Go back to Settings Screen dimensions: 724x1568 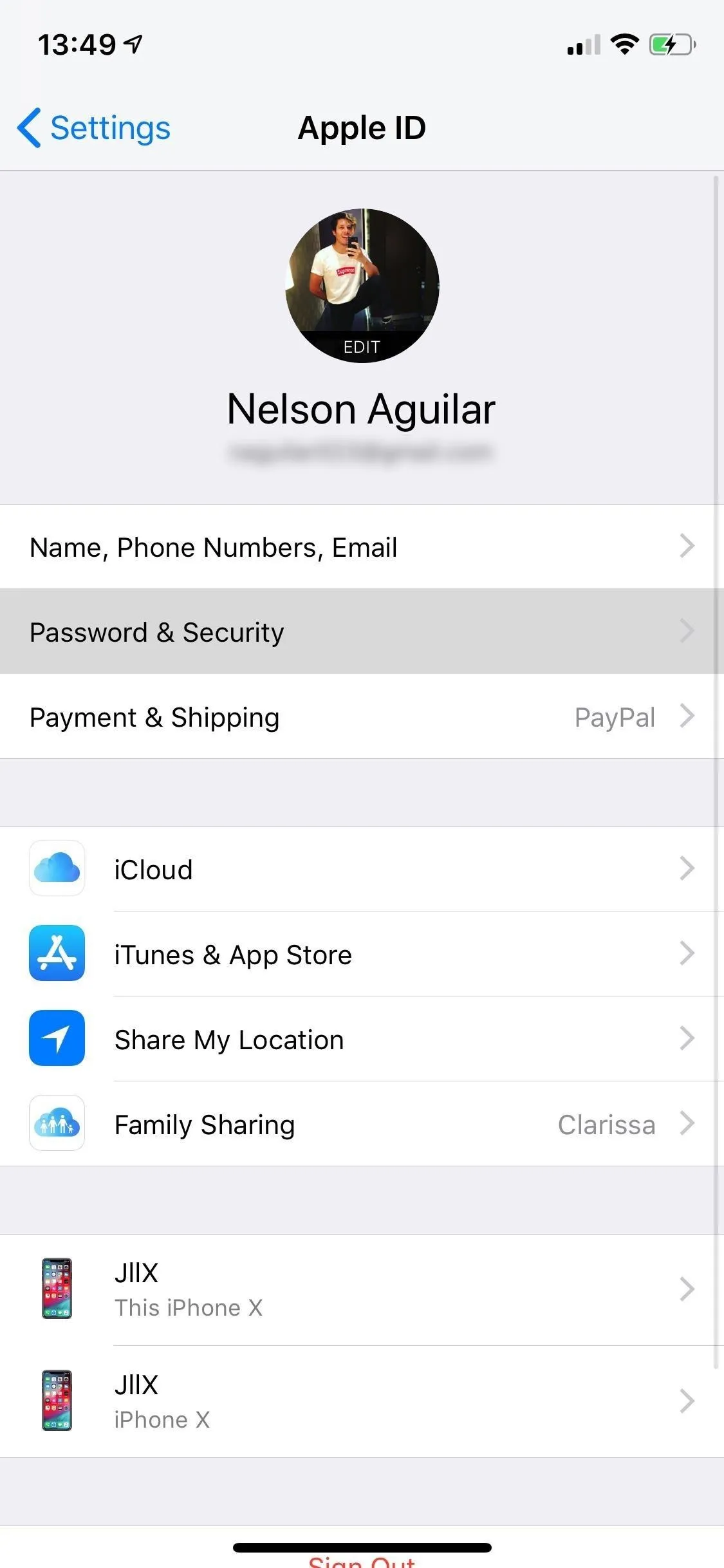pos(94,127)
